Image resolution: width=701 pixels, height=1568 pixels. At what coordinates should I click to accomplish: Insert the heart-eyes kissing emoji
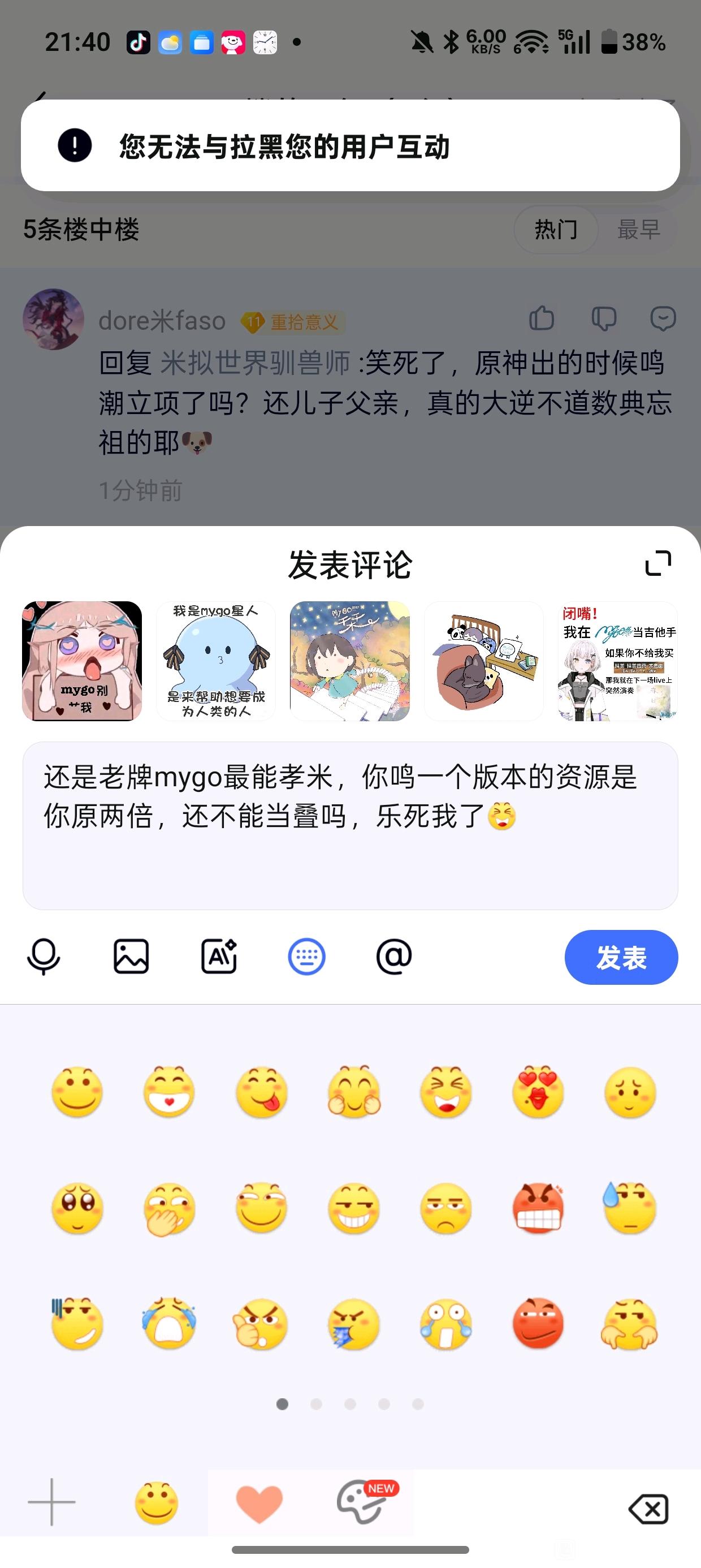tap(538, 1092)
